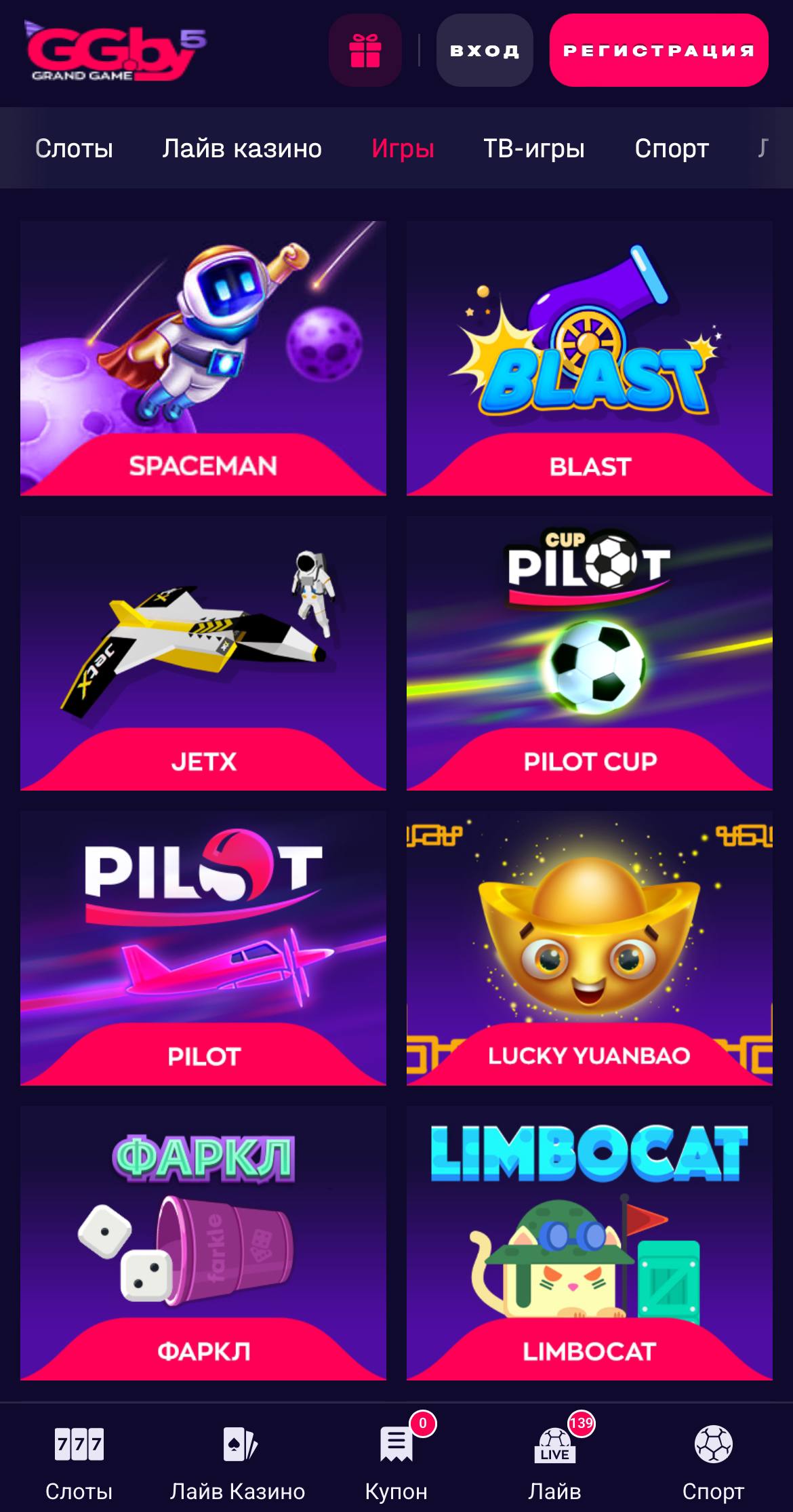
Task: Tap the Вход login button
Action: point(485,51)
